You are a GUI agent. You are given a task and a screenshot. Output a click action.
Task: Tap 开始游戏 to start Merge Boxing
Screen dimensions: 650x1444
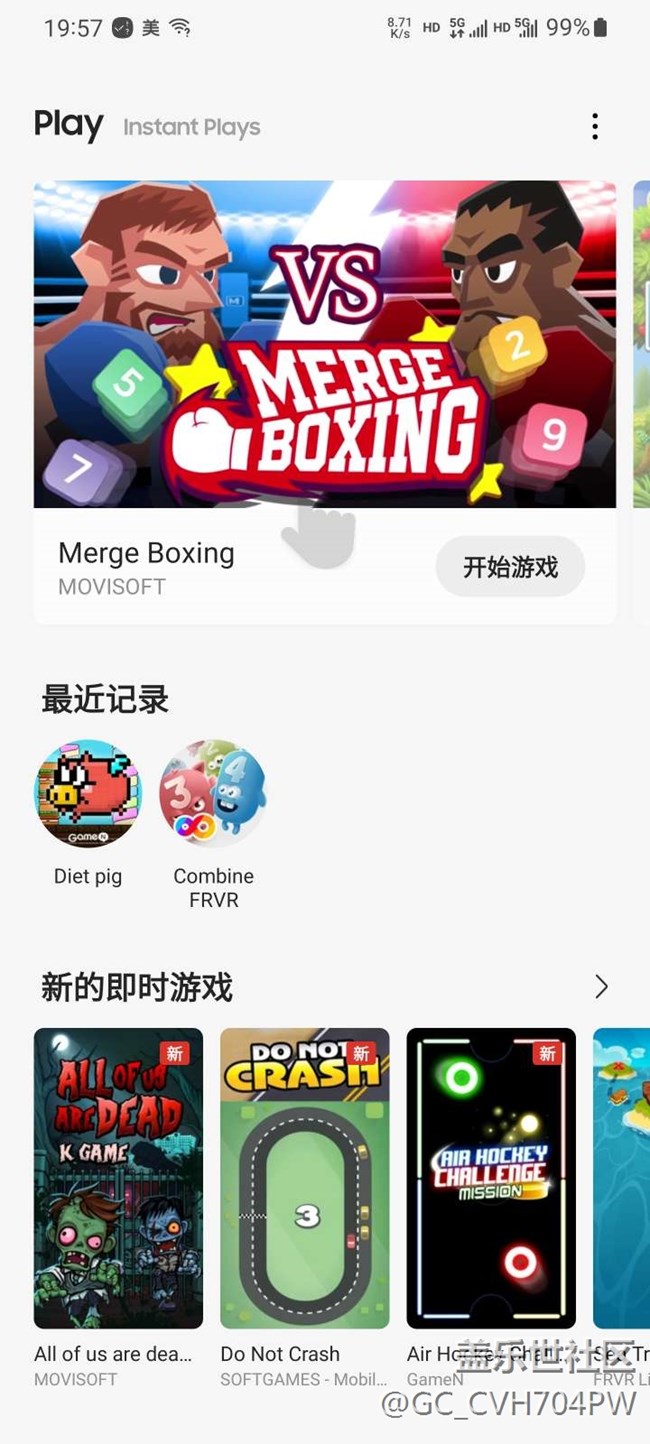coord(510,567)
